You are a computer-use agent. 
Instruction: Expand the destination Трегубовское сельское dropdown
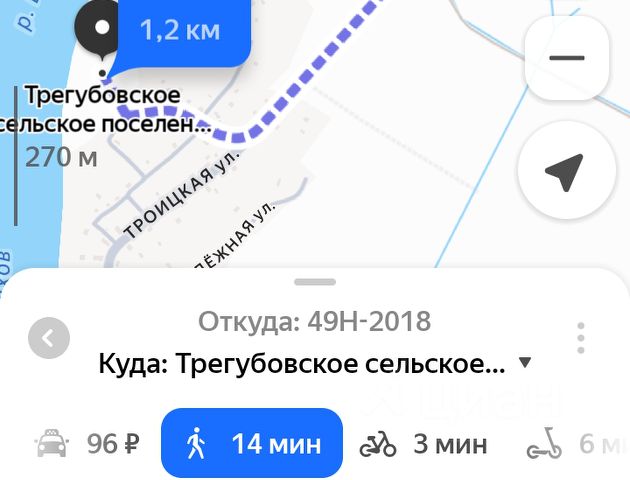(x=526, y=363)
